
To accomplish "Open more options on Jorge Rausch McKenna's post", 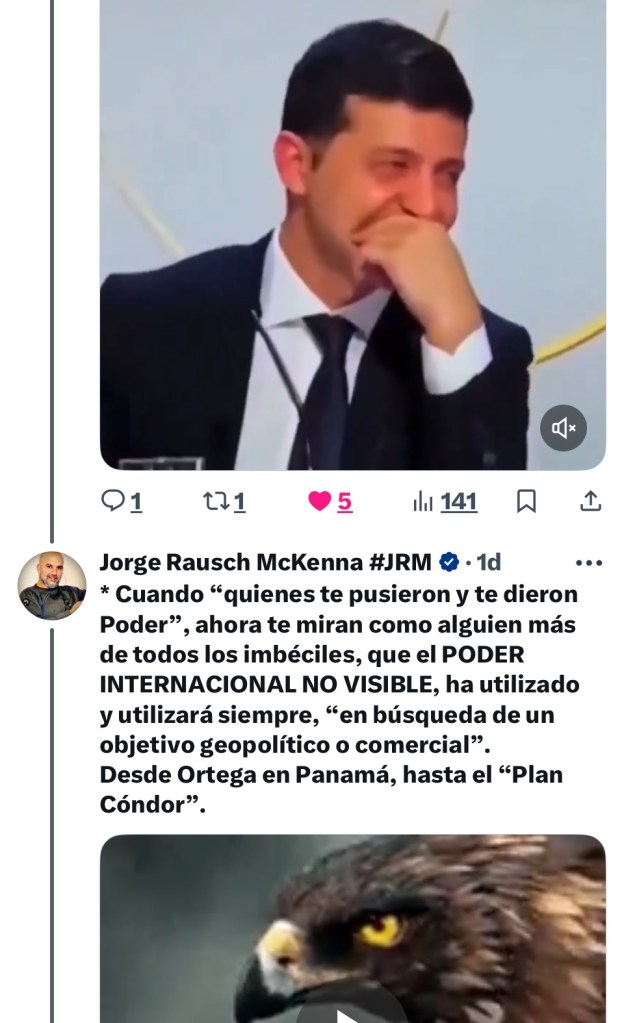I will pos(589,562).
